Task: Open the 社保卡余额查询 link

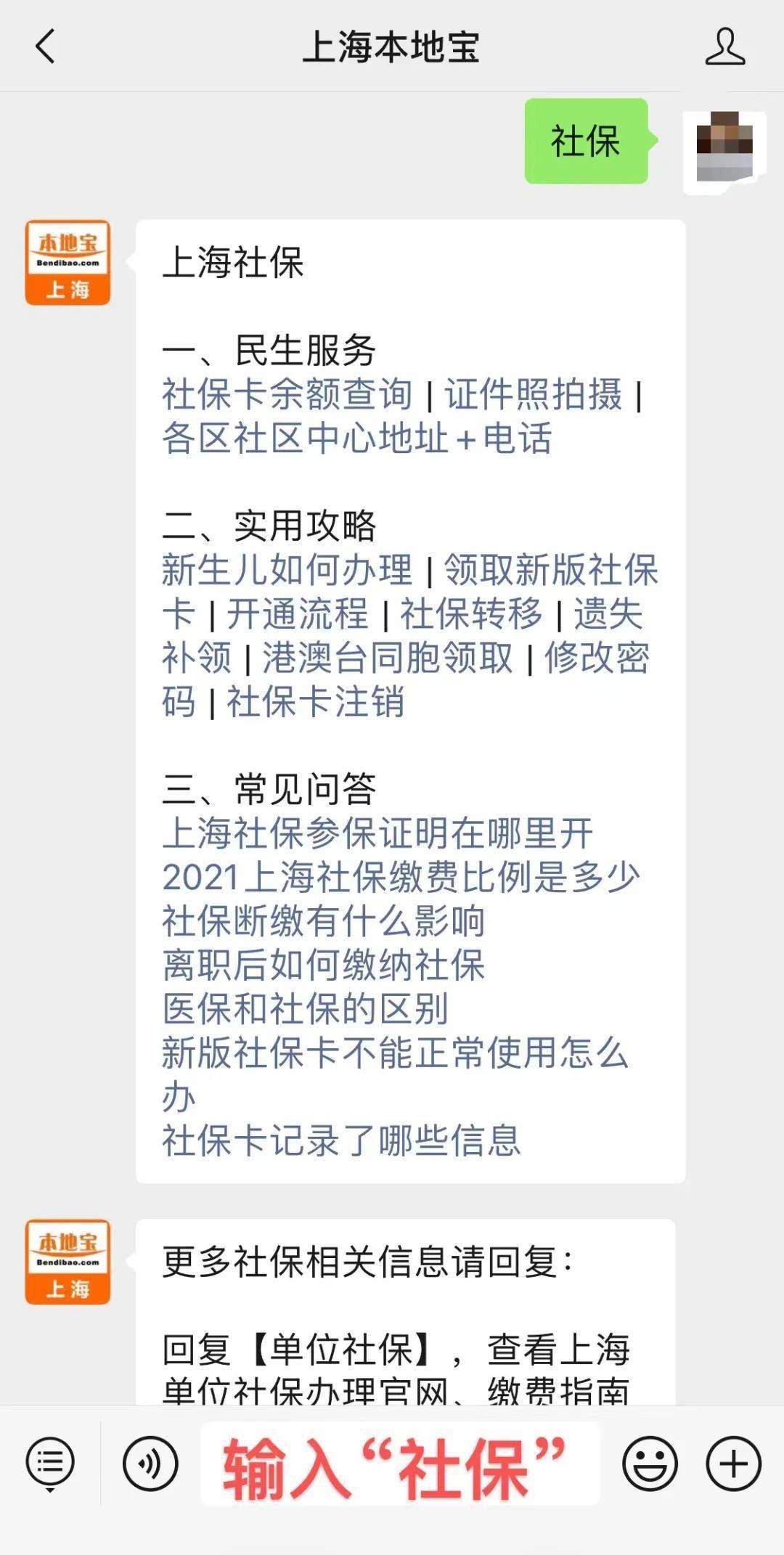Action: [287, 394]
